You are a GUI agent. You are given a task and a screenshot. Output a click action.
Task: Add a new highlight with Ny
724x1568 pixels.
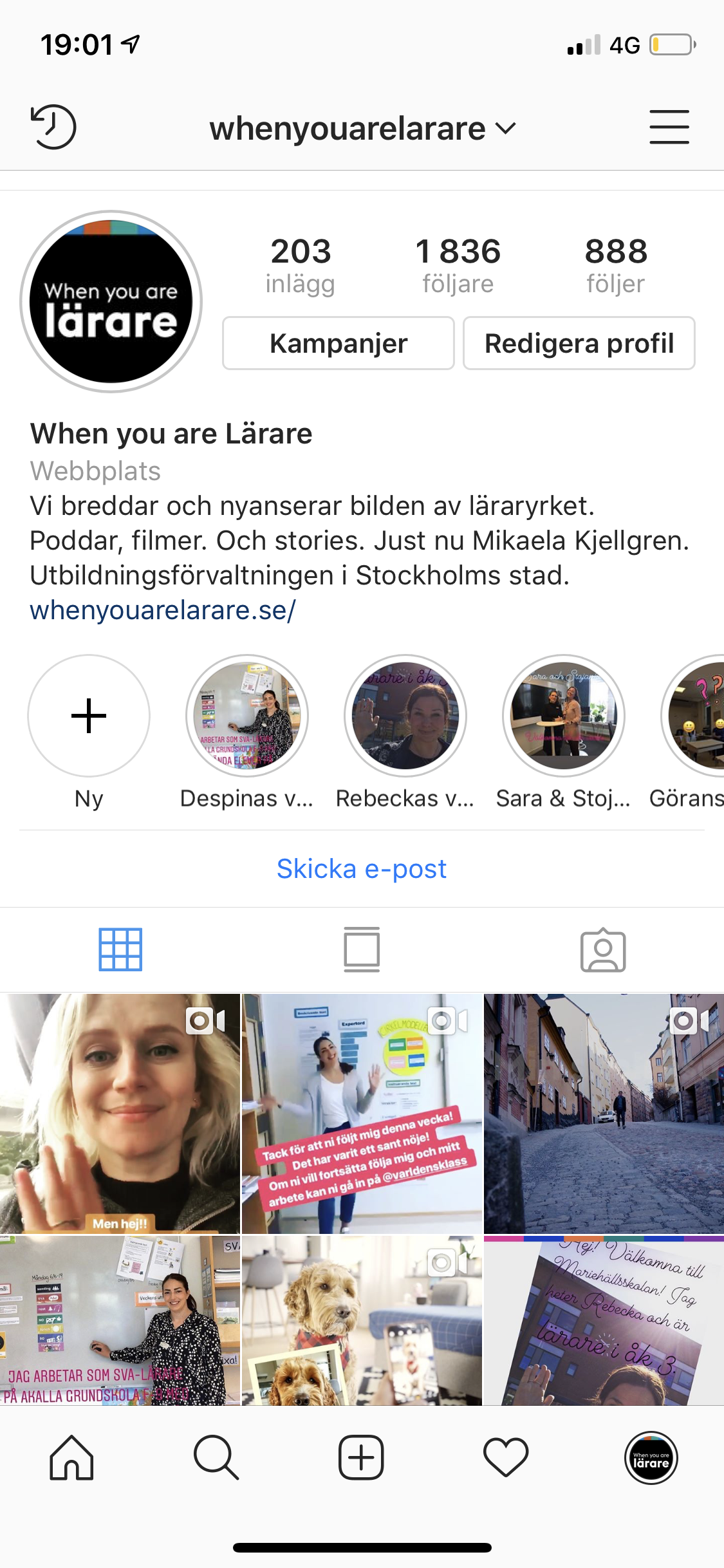point(89,716)
